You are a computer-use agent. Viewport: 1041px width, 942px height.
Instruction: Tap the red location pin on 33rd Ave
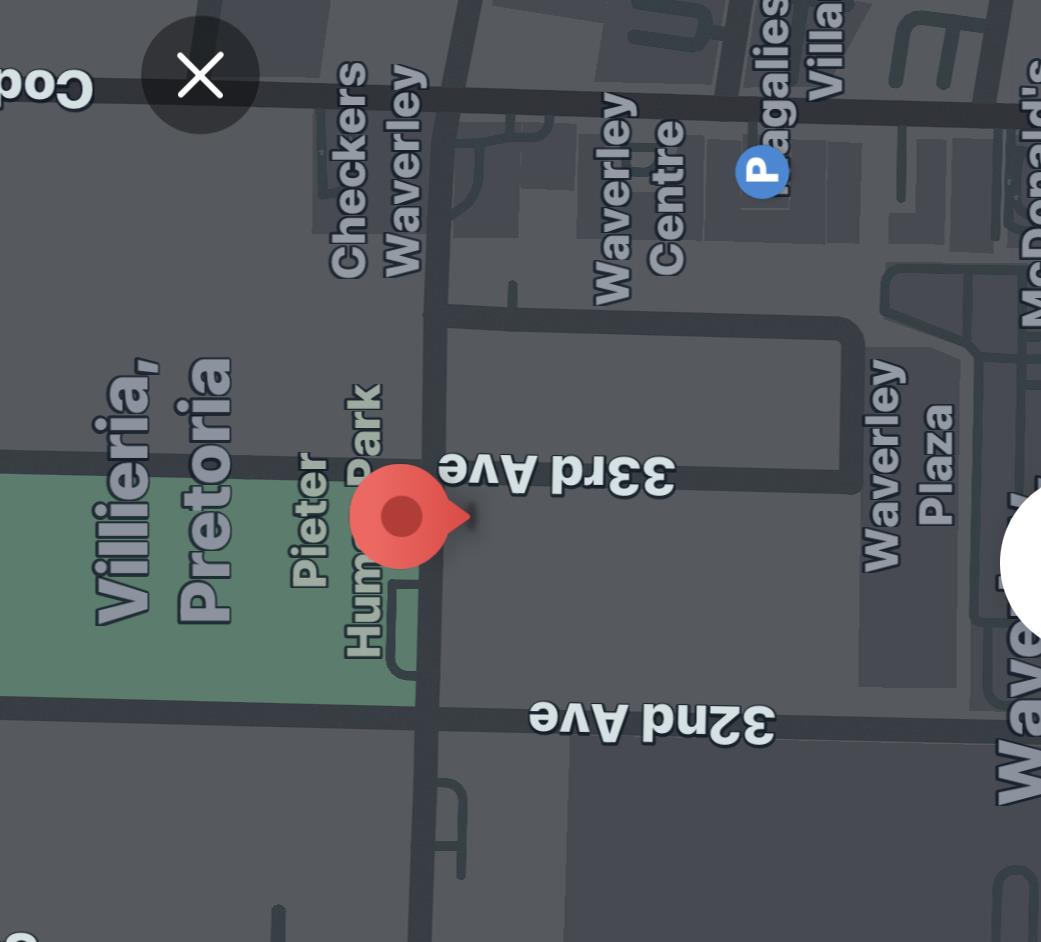tap(401, 517)
